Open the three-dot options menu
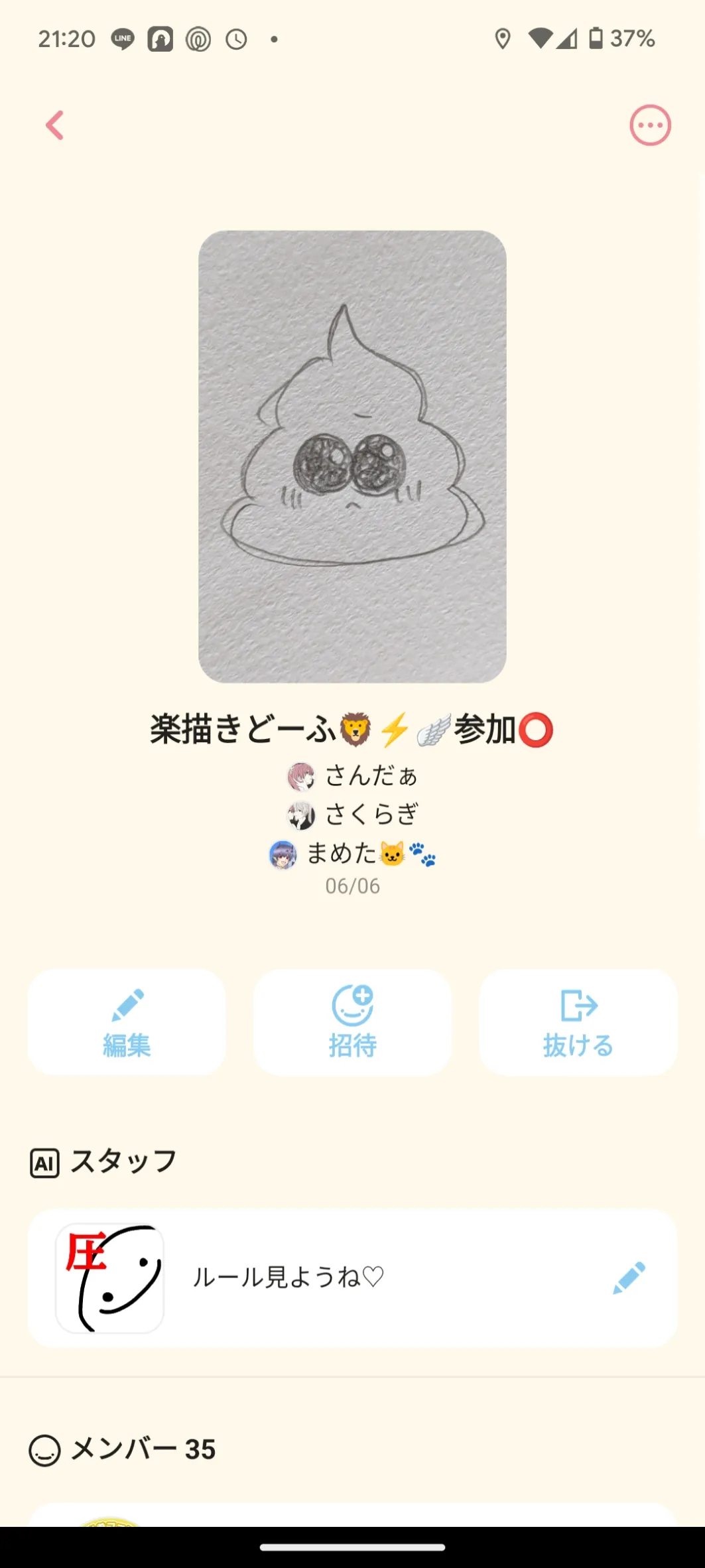Screen dimensions: 705x1568 point(650,125)
